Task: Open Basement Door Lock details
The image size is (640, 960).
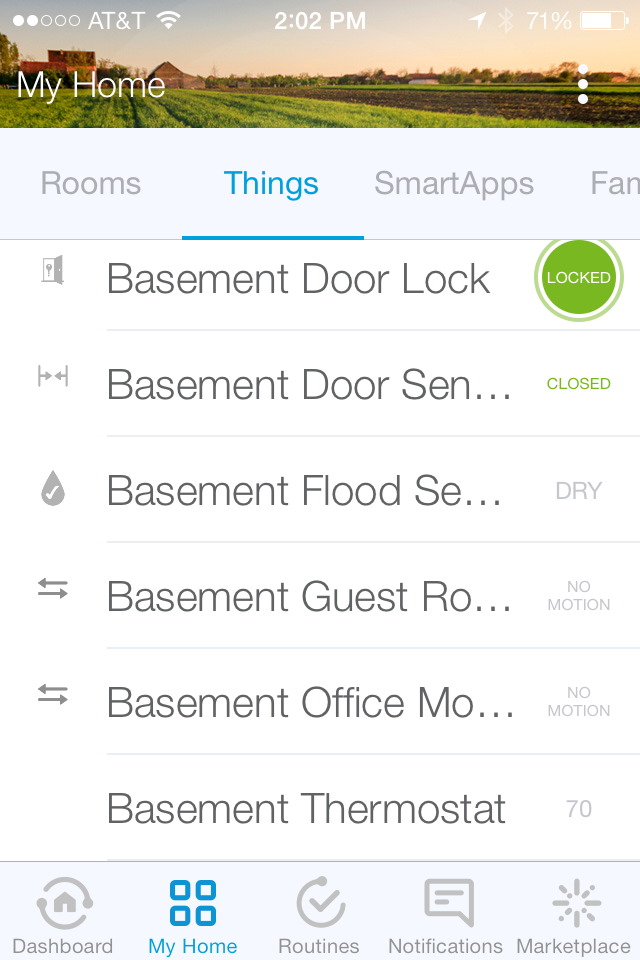Action: (x=298, y=279)
